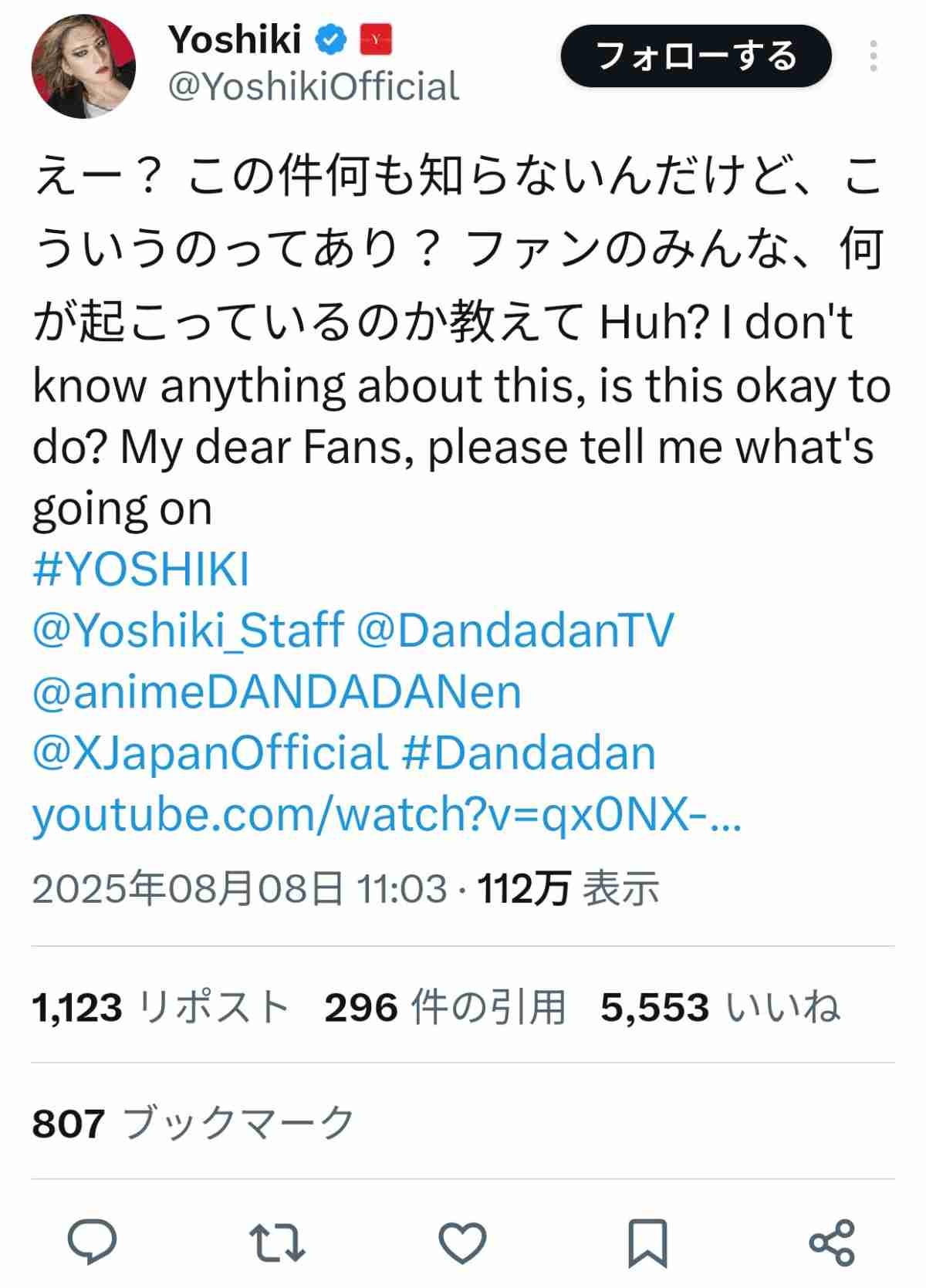Open the @Yoshiki_Staff mention
The height and width of the screenshot is (1288, 926).
click(x=188, y=630)
